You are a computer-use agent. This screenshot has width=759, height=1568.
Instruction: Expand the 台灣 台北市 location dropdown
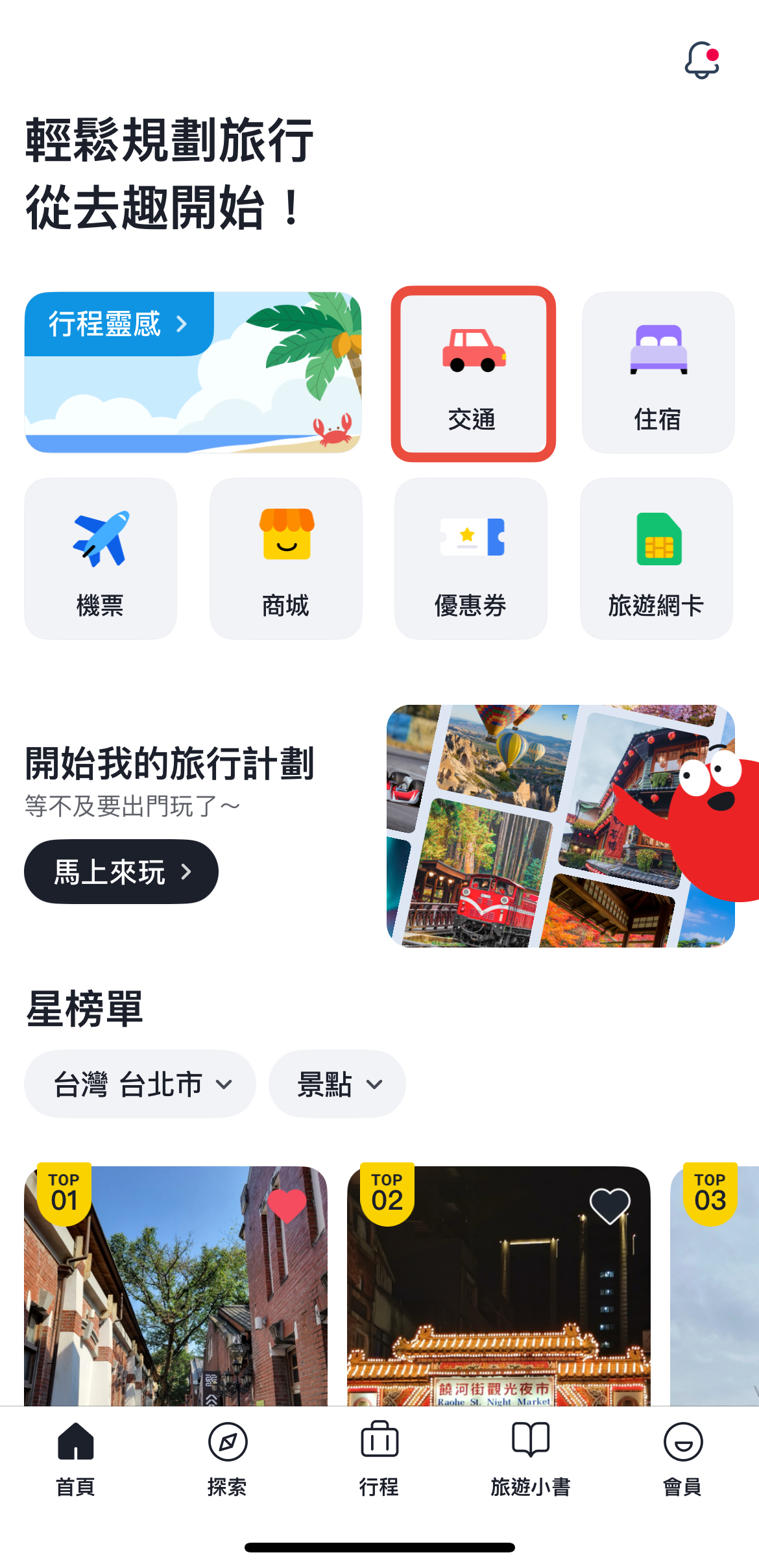140,1084
